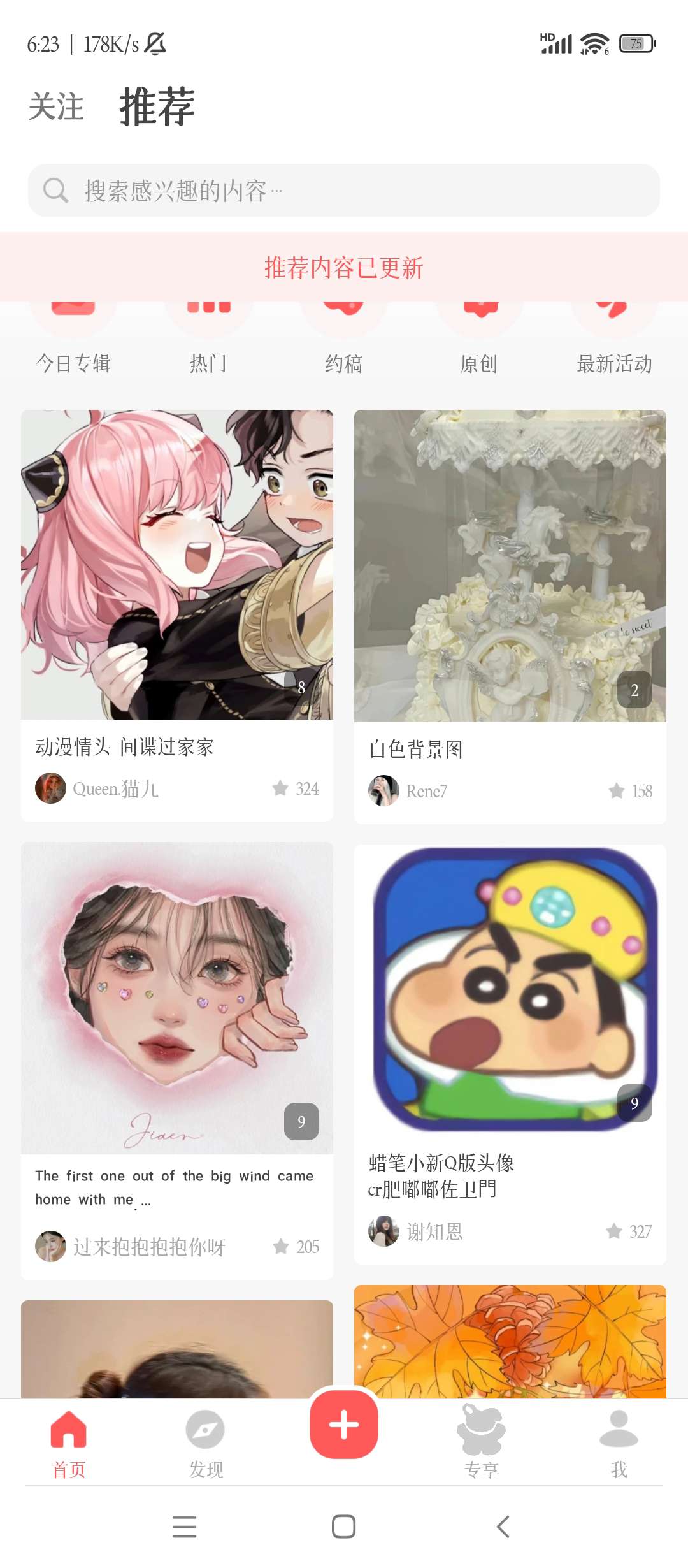Switch to the 发现 tab
This screenshot has height=1568, width=688.
tap(206, 1443)
